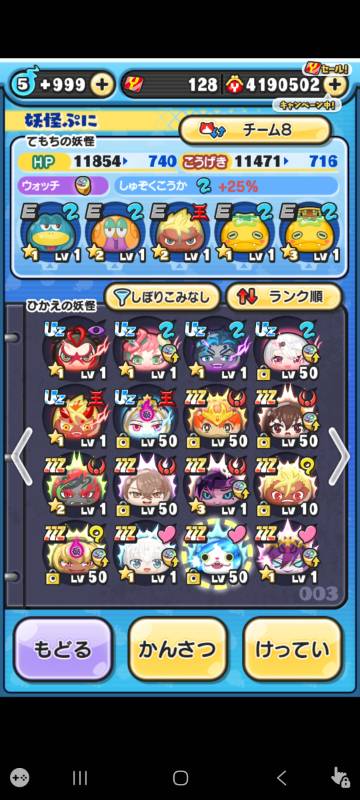
Task: Confirm with the けってい button
Action: [x=293, y=649]
